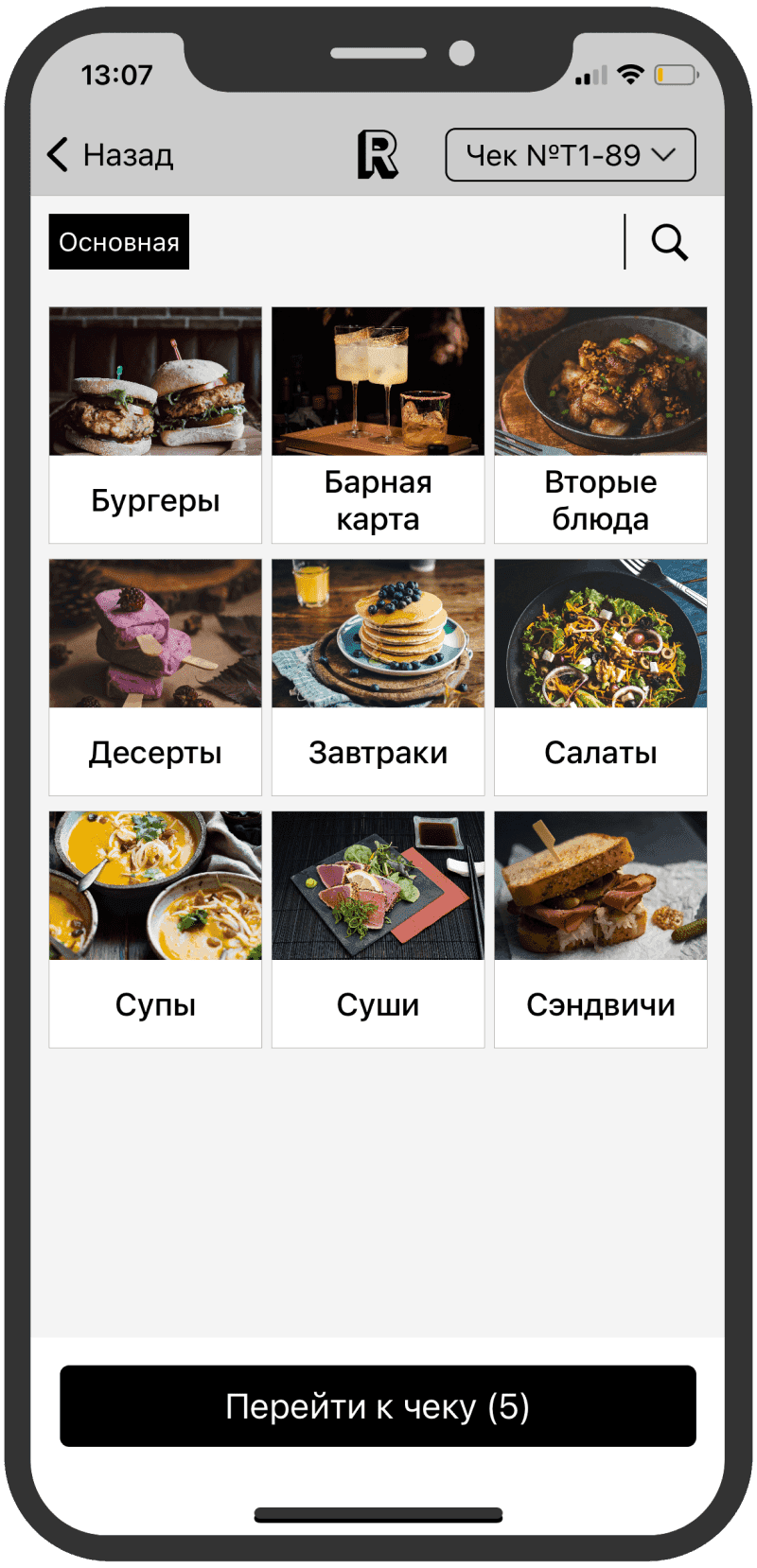Tap the Завтраки pancakes tile
The image size is (757, 1568).
pos(377,675)
